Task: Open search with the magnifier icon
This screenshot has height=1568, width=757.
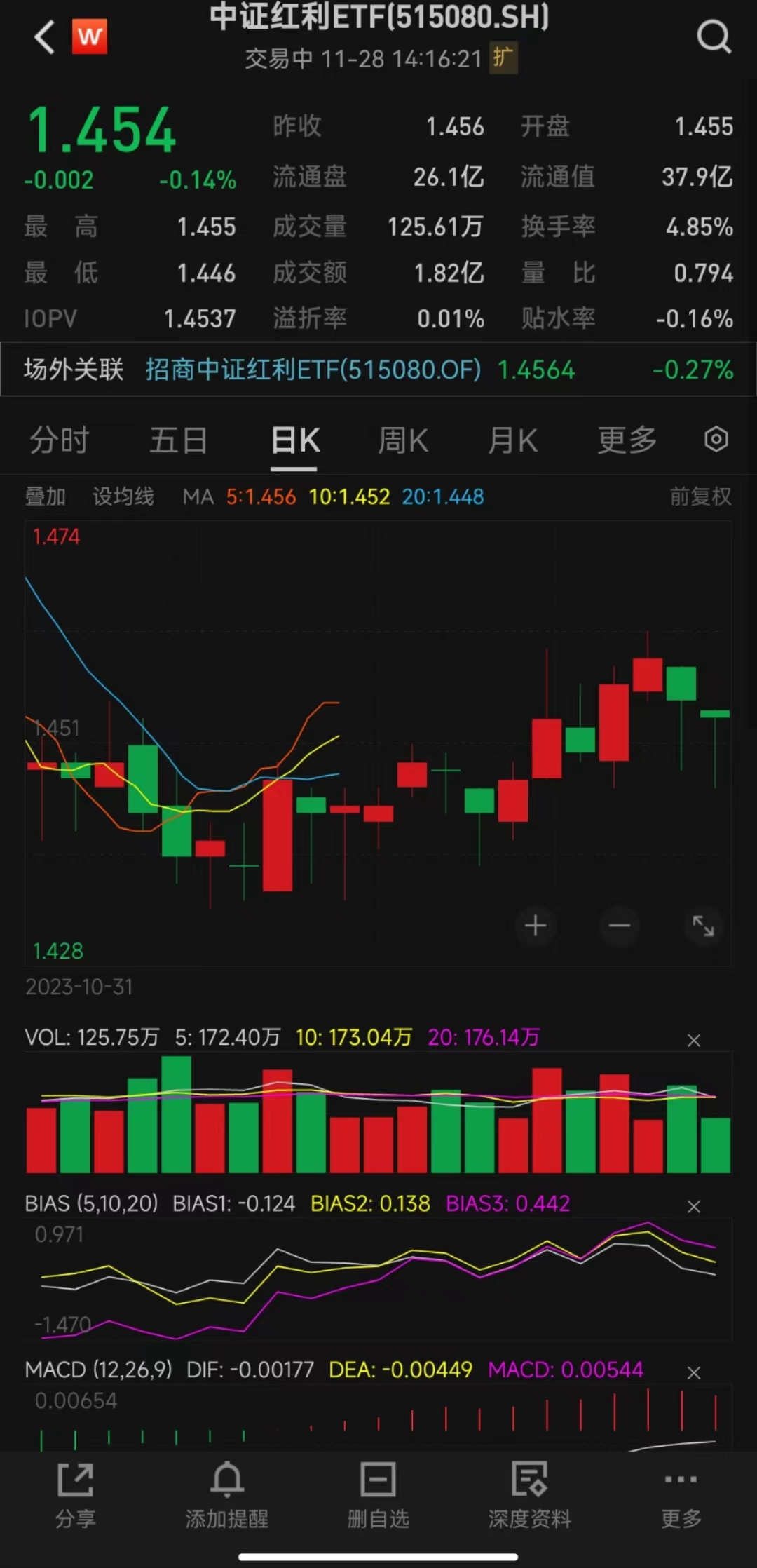Action: point(714,37)
